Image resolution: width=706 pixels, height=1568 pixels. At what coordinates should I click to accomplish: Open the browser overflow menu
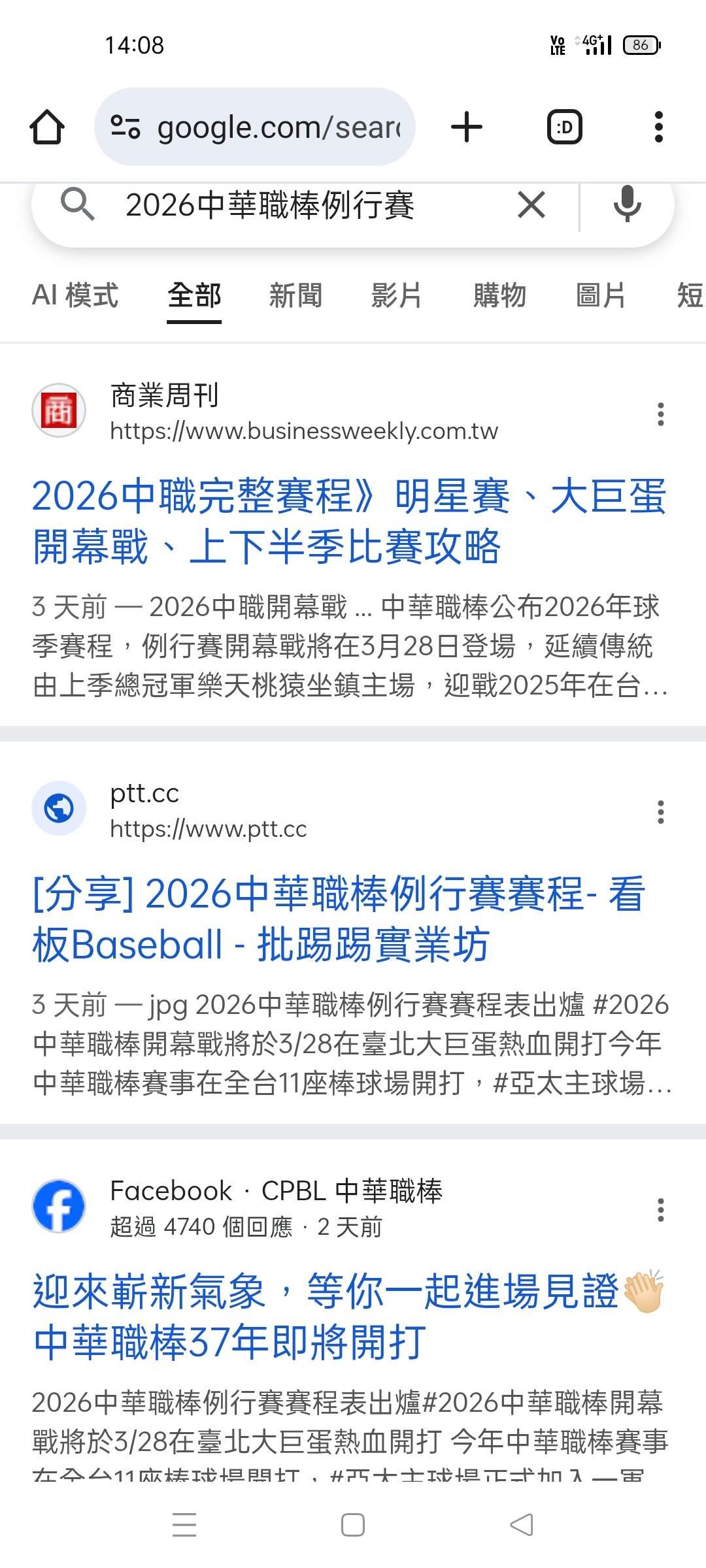[x=659, y=127]
